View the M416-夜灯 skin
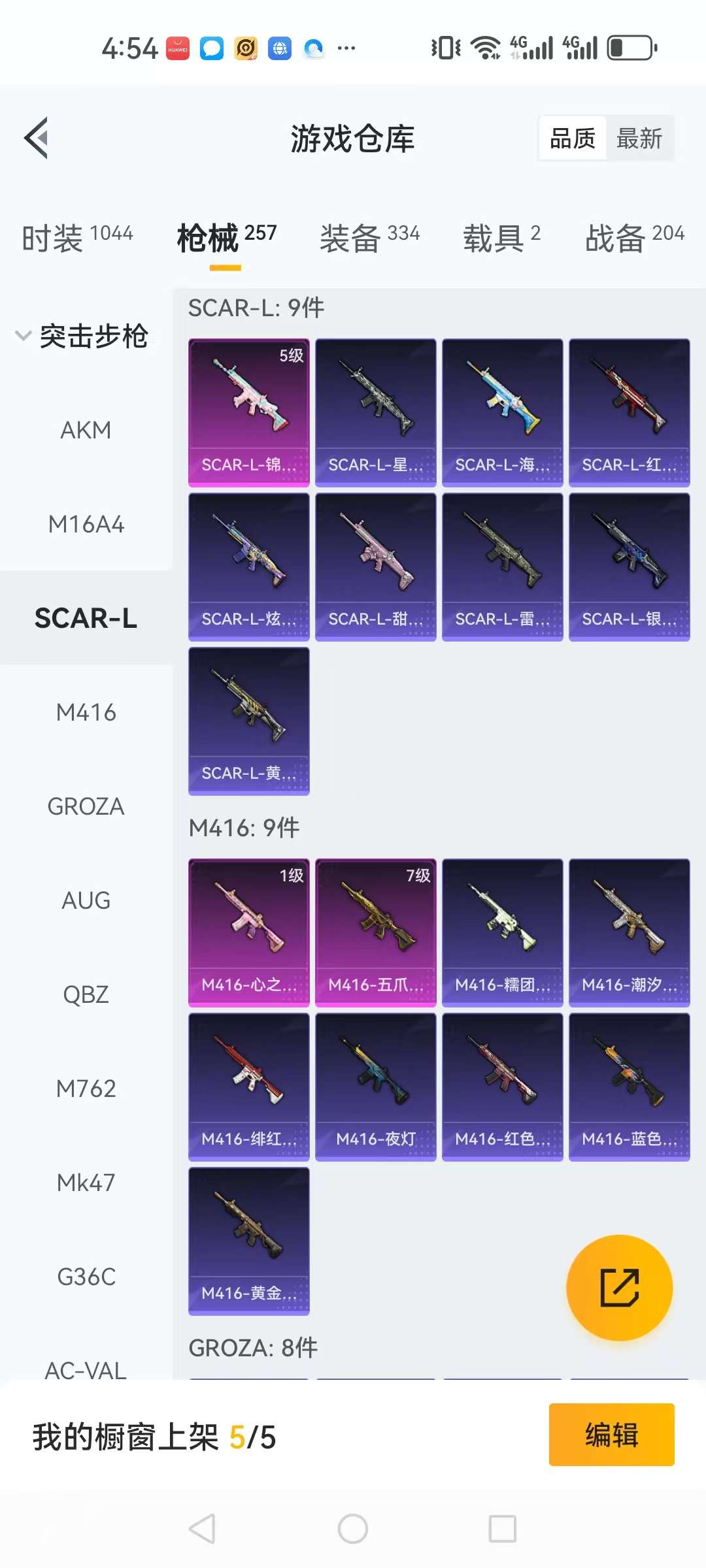The height and width of the screenshot is (1568, 706). (x=375, y=1086)
